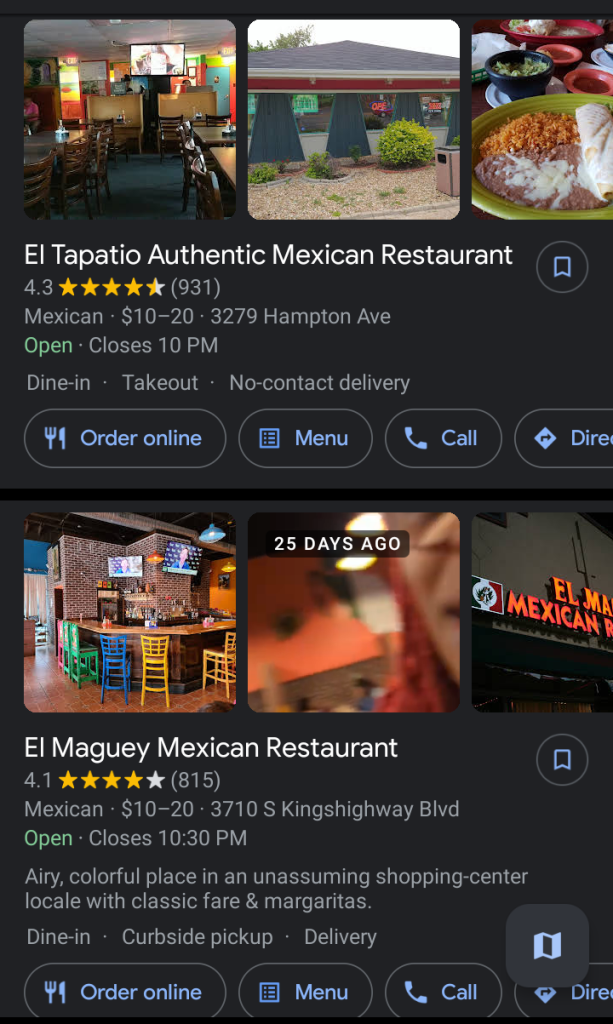Open the floating map view button
This screenshot has height=1024, width=613.
547,945
